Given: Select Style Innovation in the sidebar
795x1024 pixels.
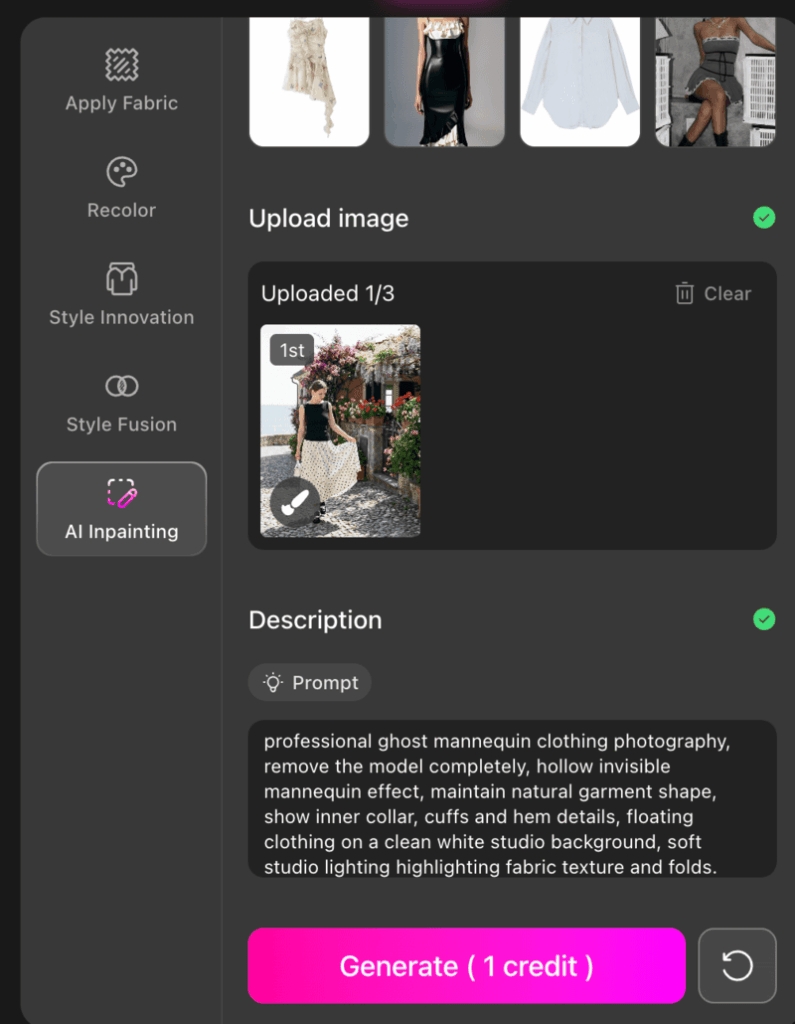Looking at the screenshot, I should (x=121, y=294).
